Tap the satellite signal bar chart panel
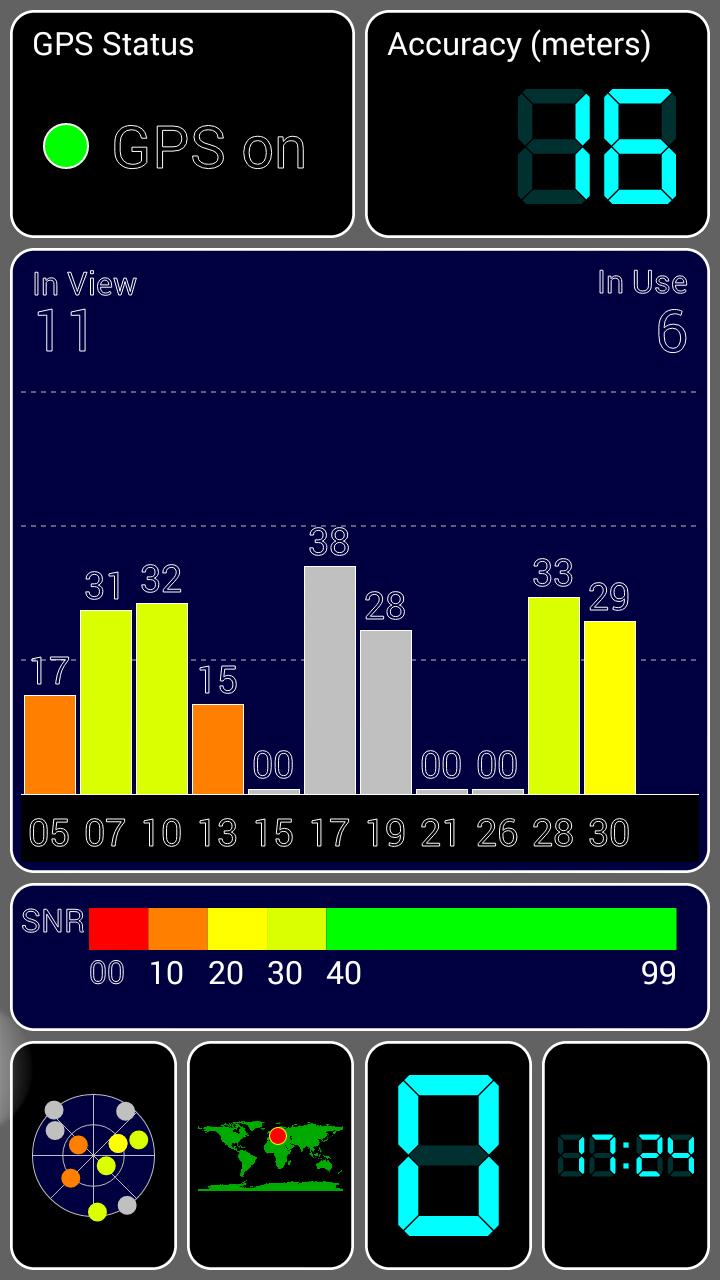The height and width of the screenshot is (1280, 720). [360, 560]
